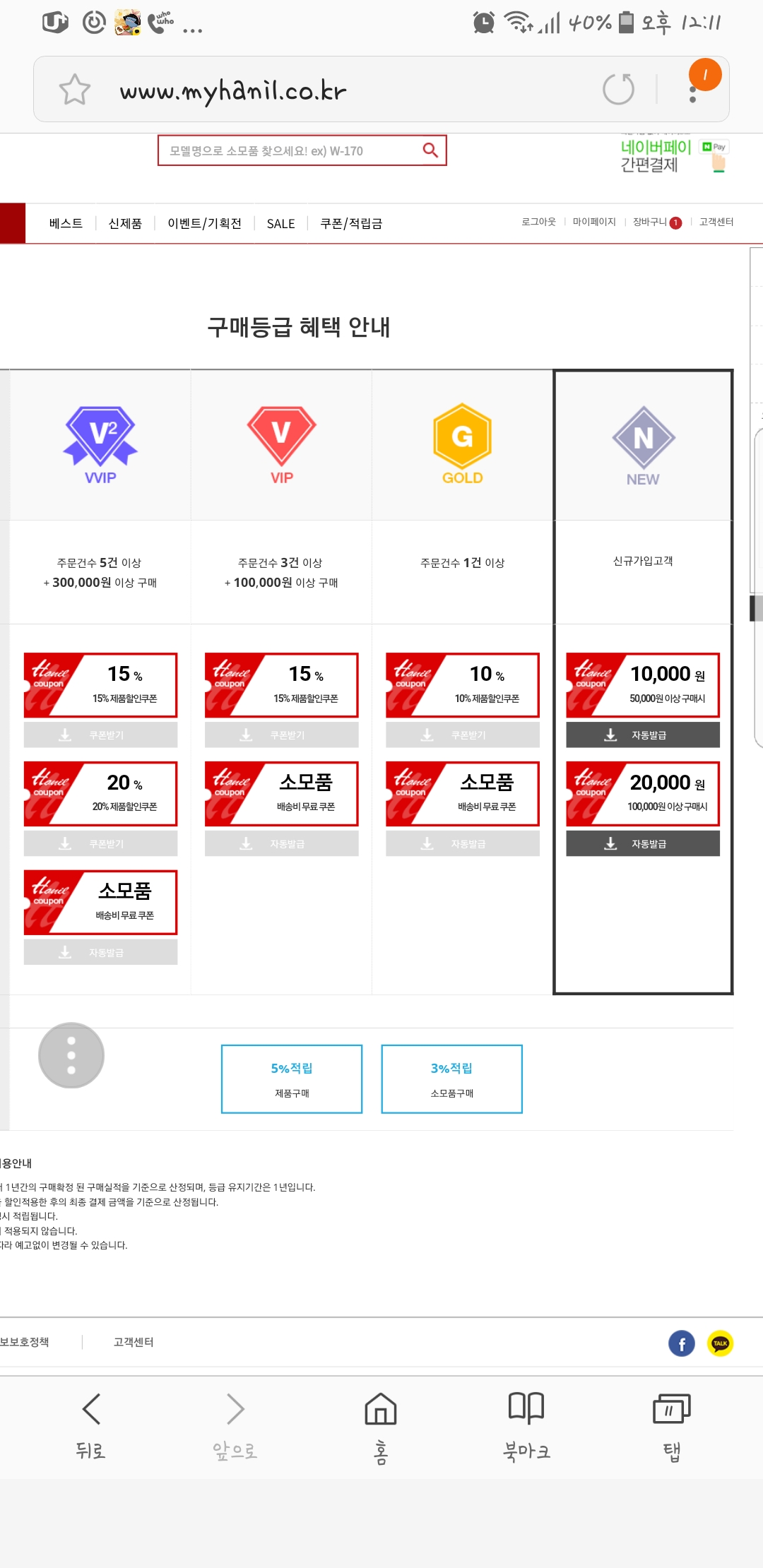Open KakaoTalk link icon
This screenshot has width=763, height=1568.
pos(720,1343)
